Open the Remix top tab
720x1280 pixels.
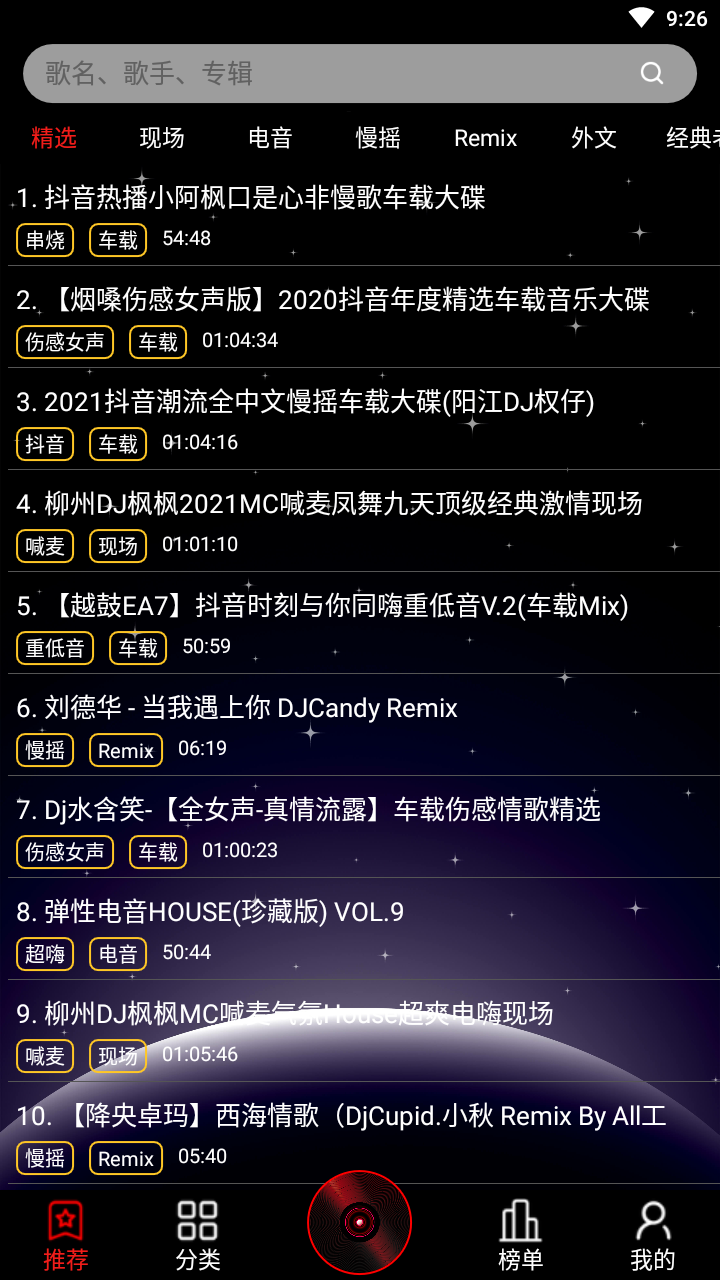(486, 138)
